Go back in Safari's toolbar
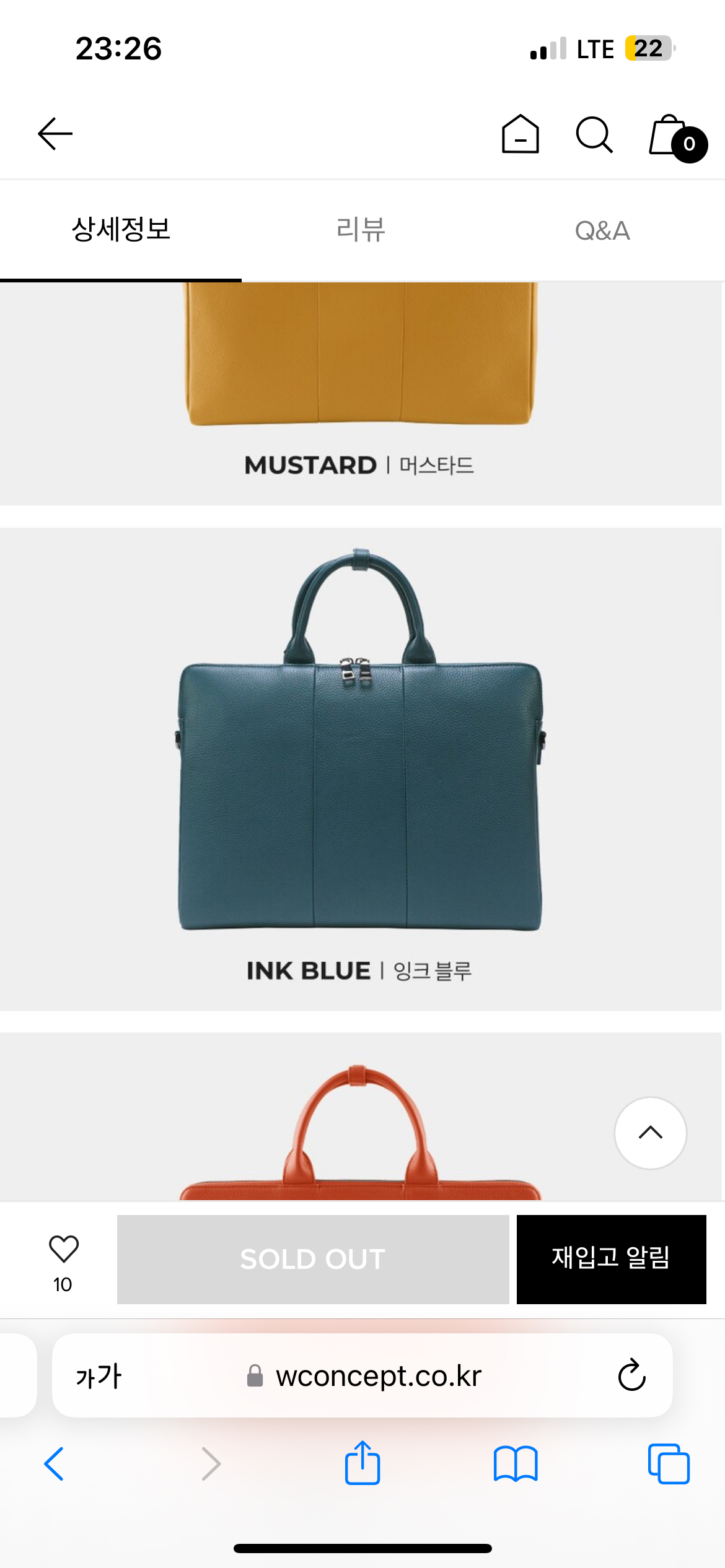The width and height of the screenshot is (725, 1568). (55, 1464)
